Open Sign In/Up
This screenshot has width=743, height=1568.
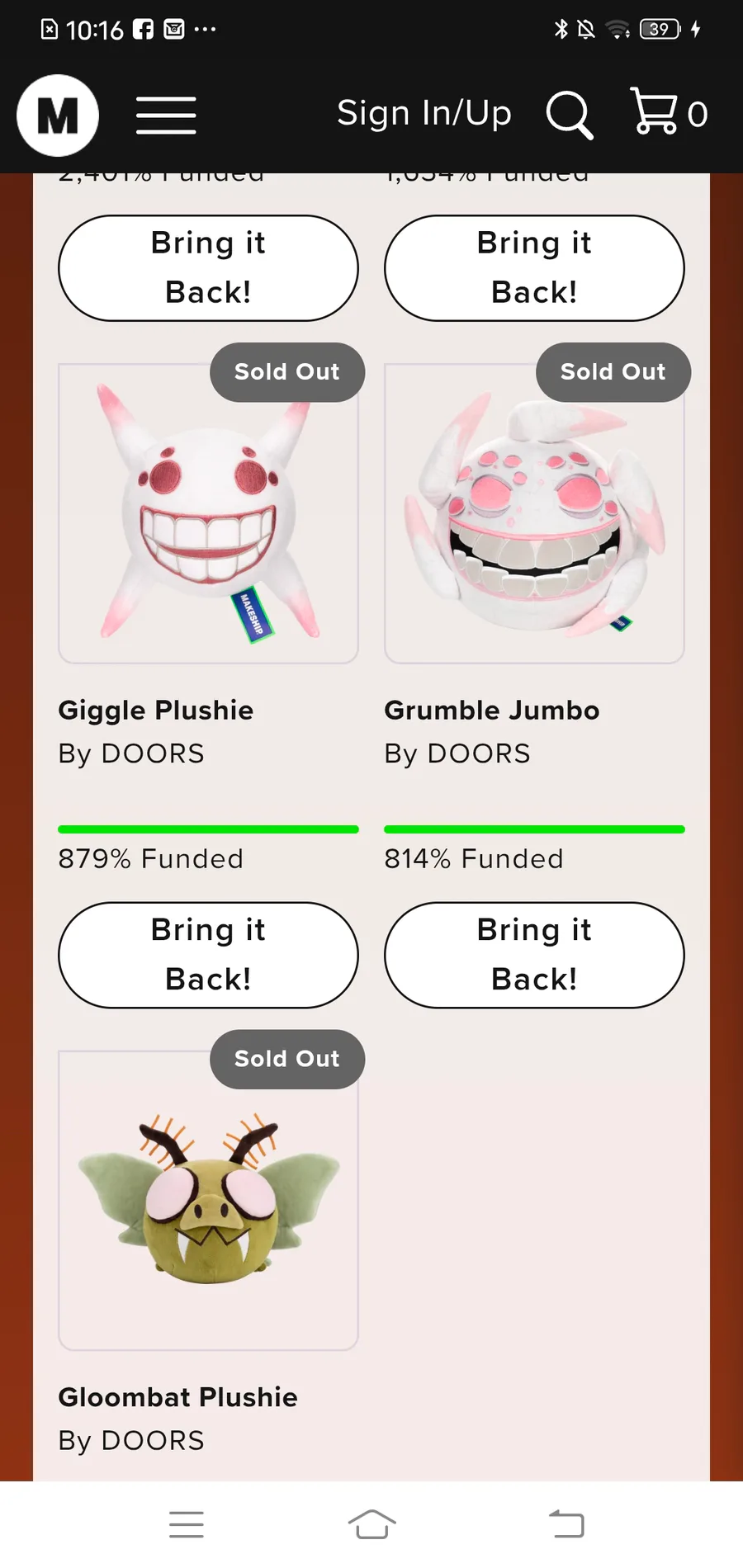point(424,113)
